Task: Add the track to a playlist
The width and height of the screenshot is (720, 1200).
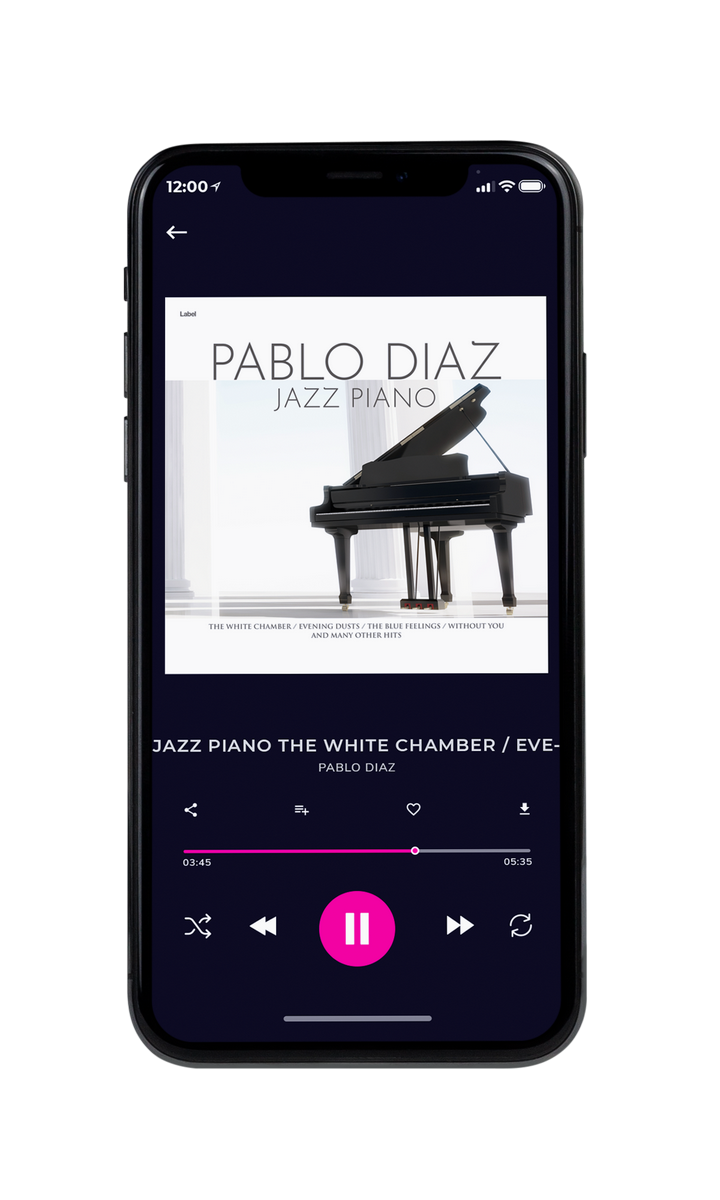Action: [301, 810]
